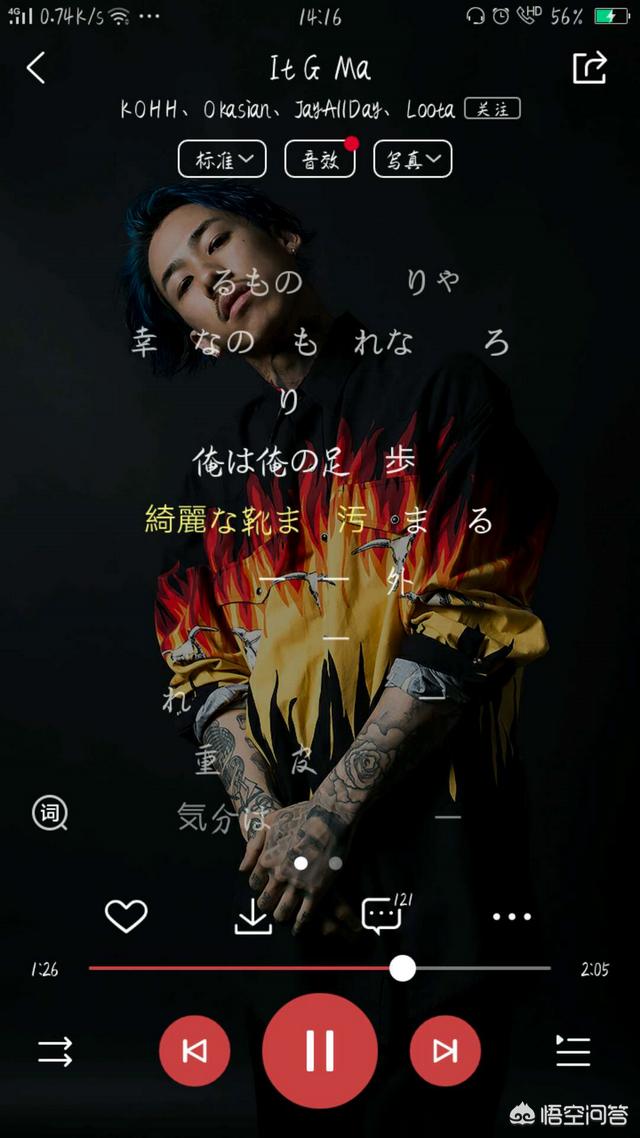Screen dimensions: 640x1138
Task: Expand the 写真 display mode dropdown
Action: pyautogui.click(x=413, y=159)
